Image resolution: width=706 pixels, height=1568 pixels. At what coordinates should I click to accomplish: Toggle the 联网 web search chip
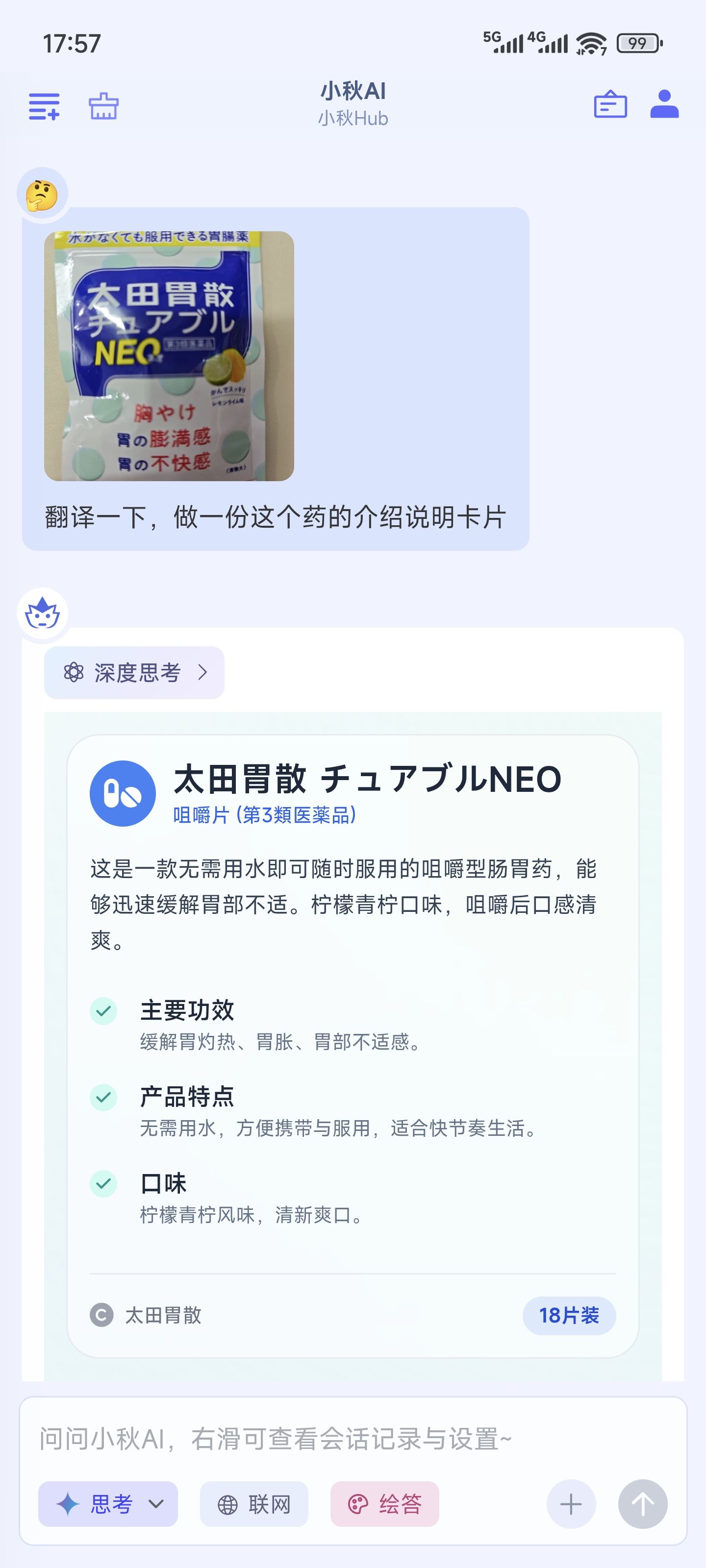pos(254,1504)
